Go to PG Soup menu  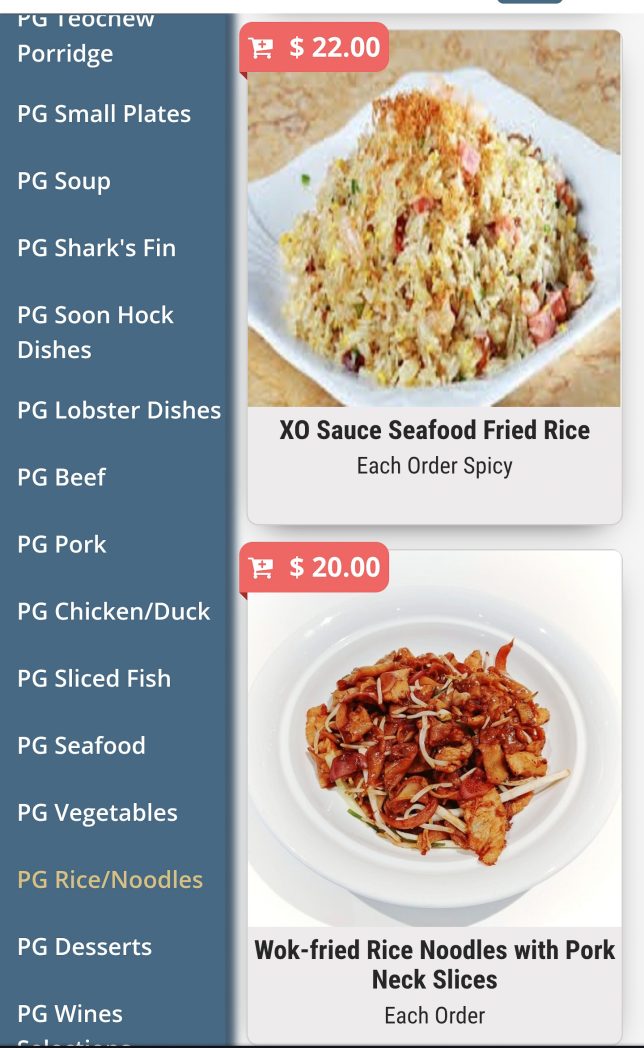(64, 181)
